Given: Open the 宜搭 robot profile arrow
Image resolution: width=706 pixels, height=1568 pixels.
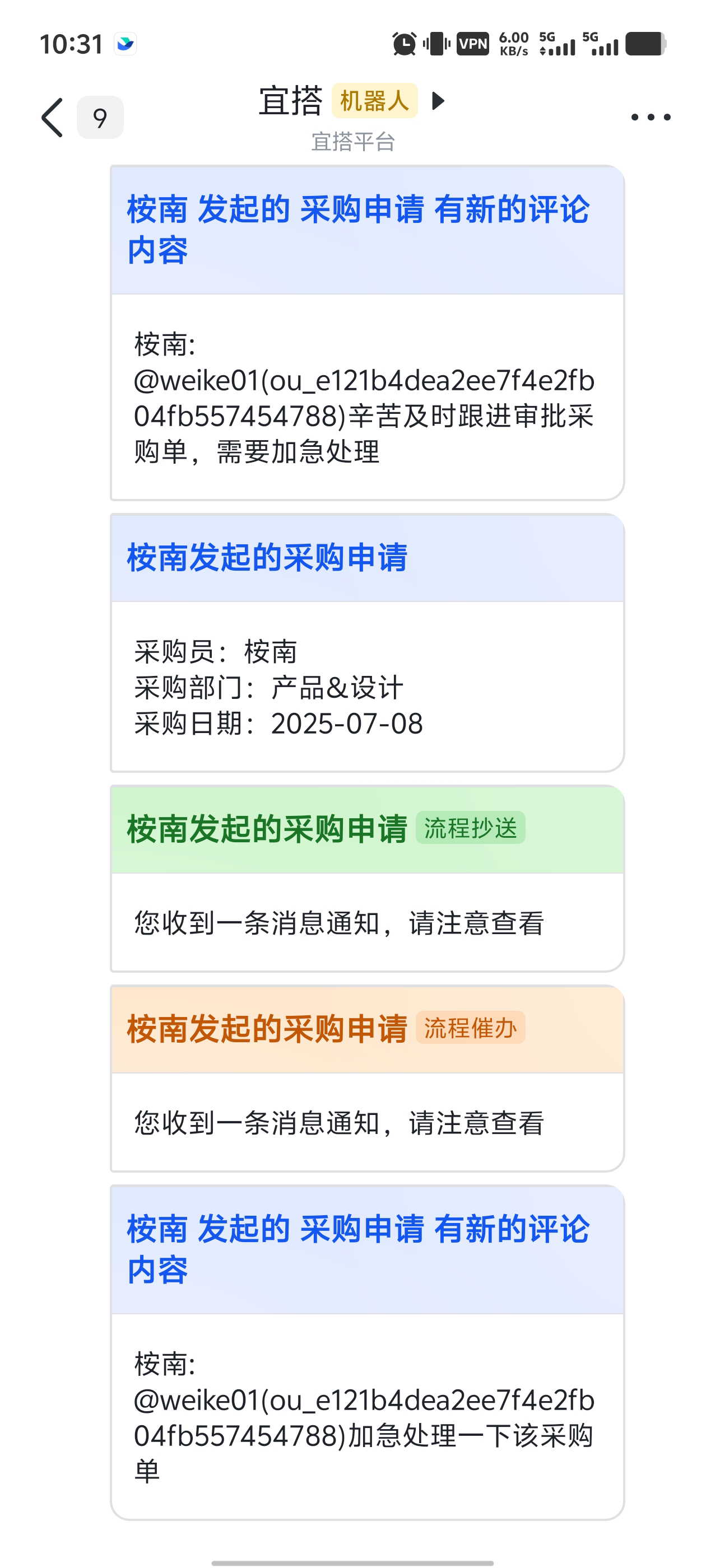Looking at the screenshot, I should click(x=438, y=100).
